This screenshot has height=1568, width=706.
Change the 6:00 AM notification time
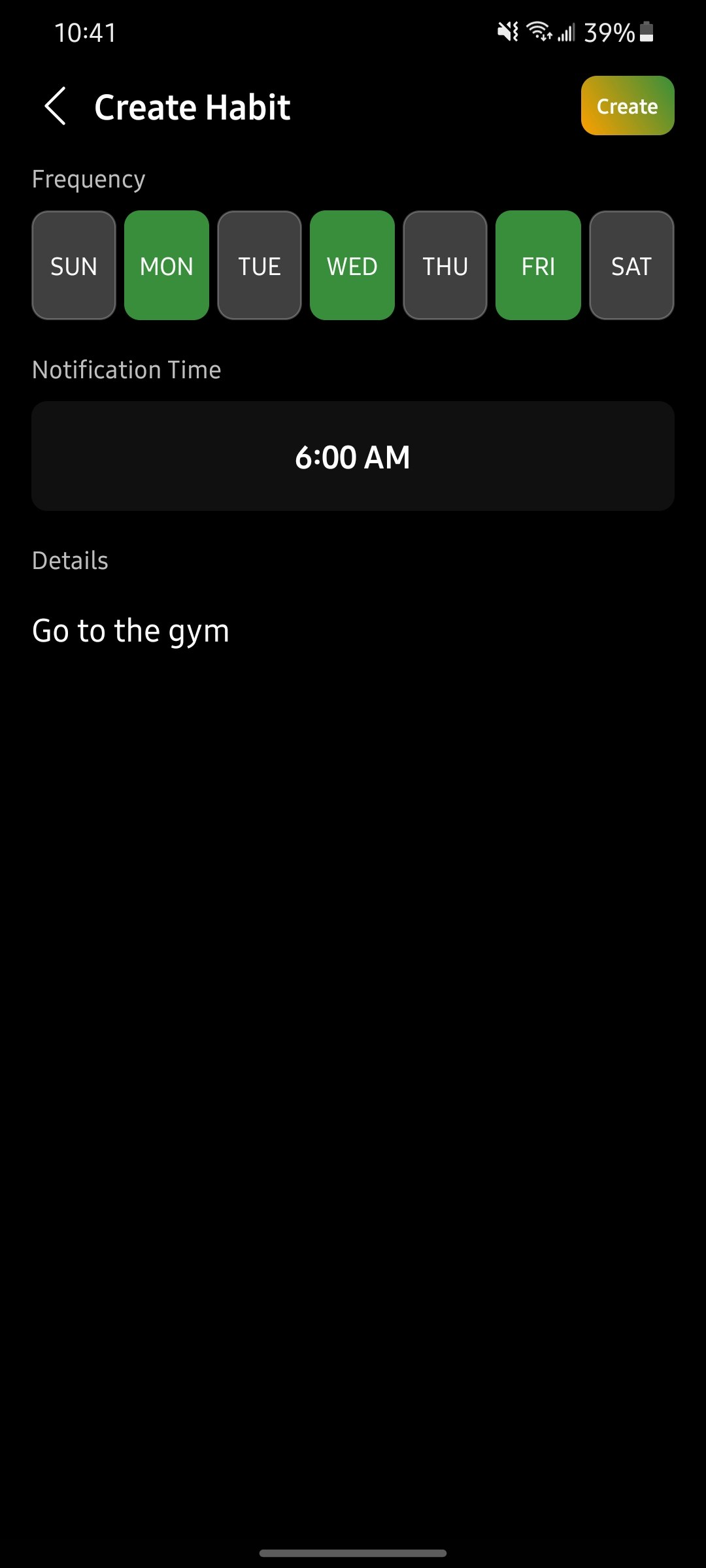pyautogui.click(x=352, y=456)
